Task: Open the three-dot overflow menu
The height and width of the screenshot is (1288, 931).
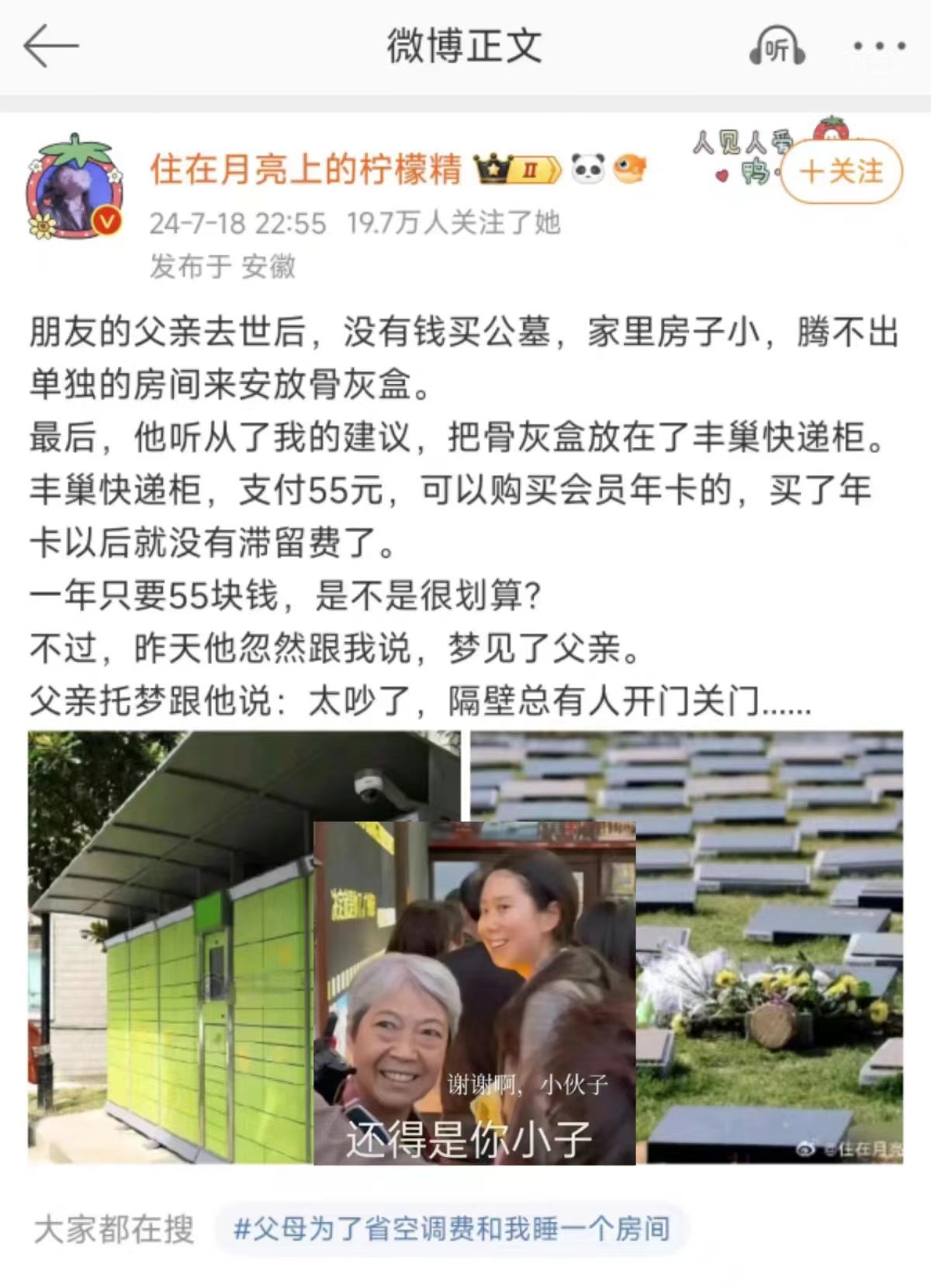Action: tap(879, 47)
